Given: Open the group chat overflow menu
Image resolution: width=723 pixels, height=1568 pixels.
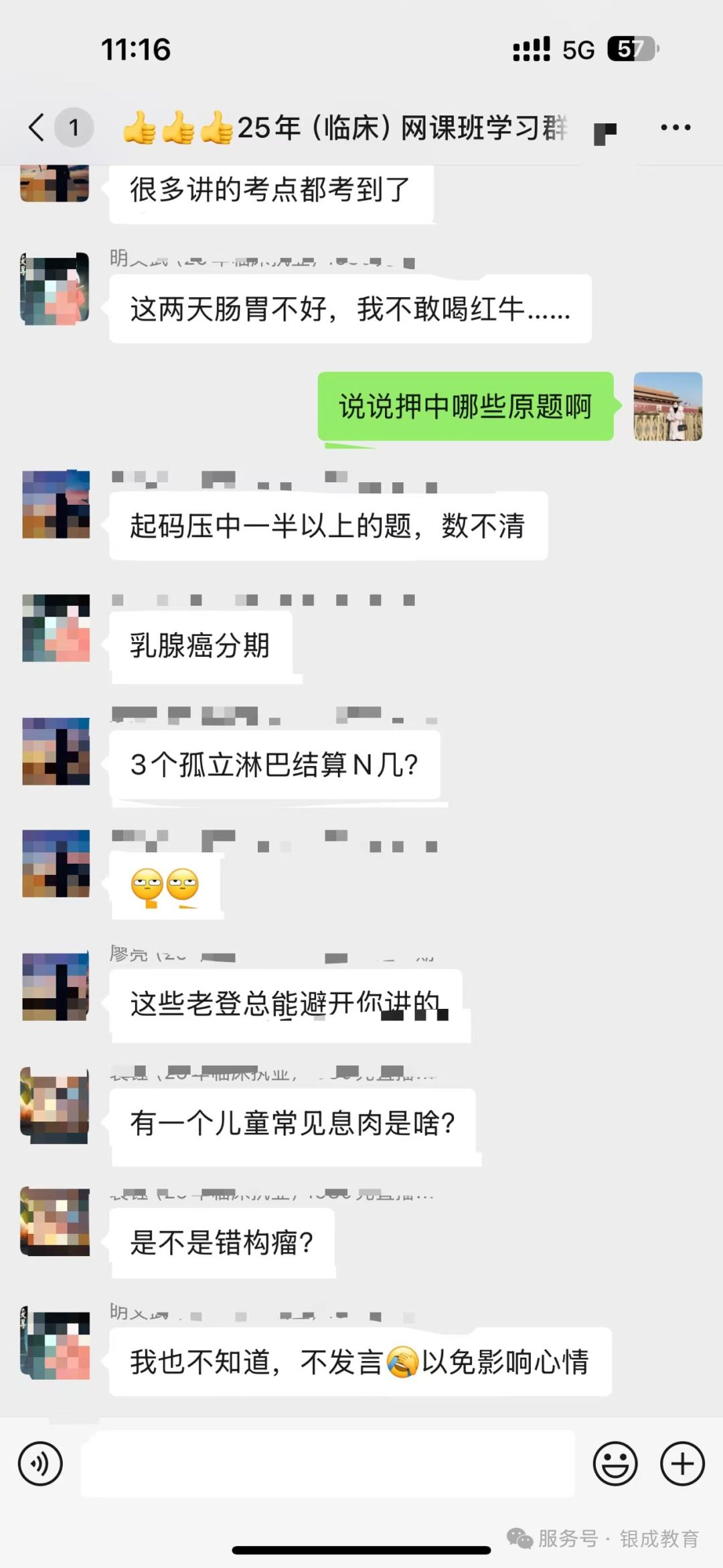Looking at the screenshot, I should (x=675, y=127).
